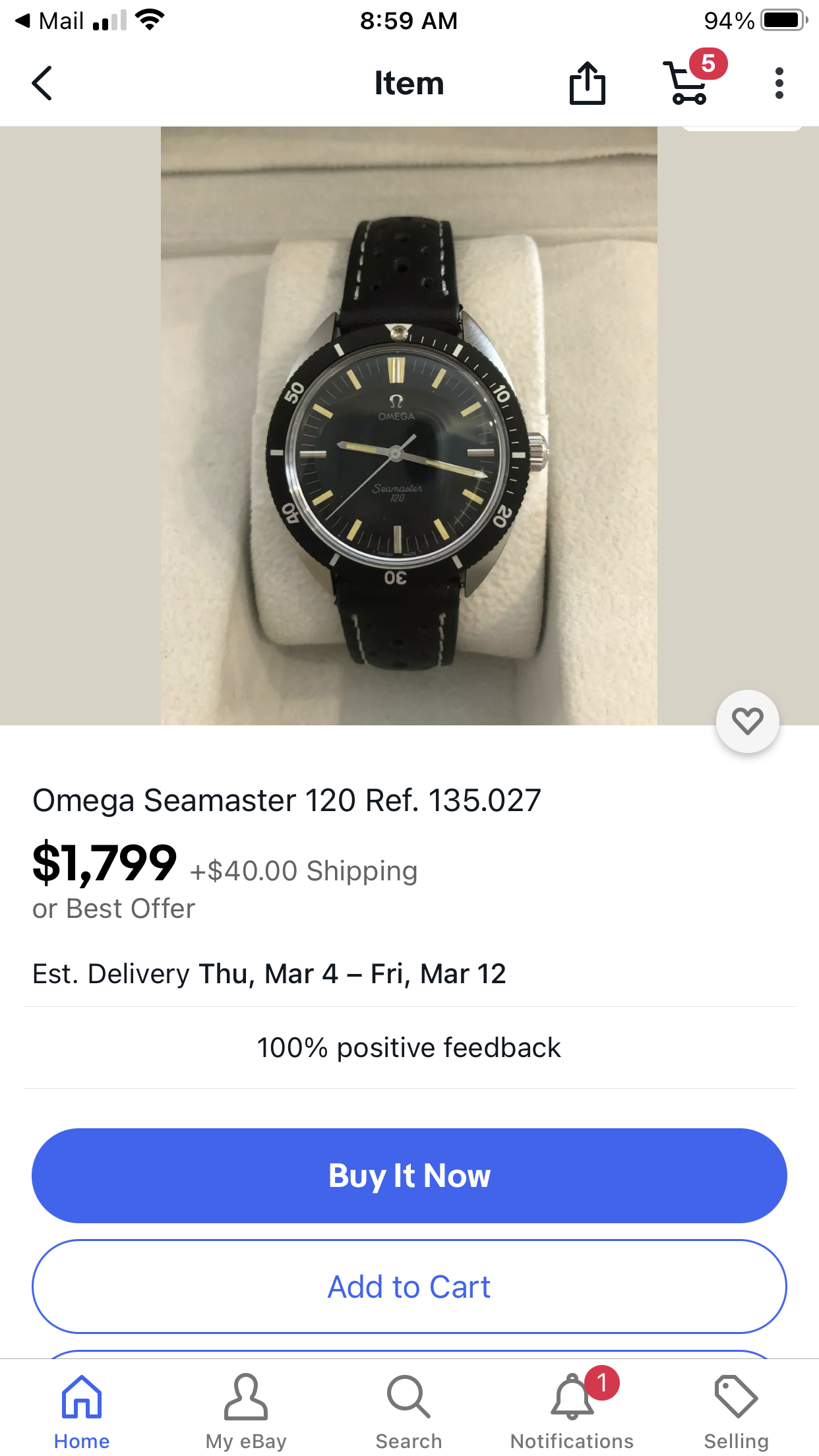The width and height of the screenshot is (819, 1456).
Task: Return to Mail app from status bar
Action: click(x=49, y=21)
